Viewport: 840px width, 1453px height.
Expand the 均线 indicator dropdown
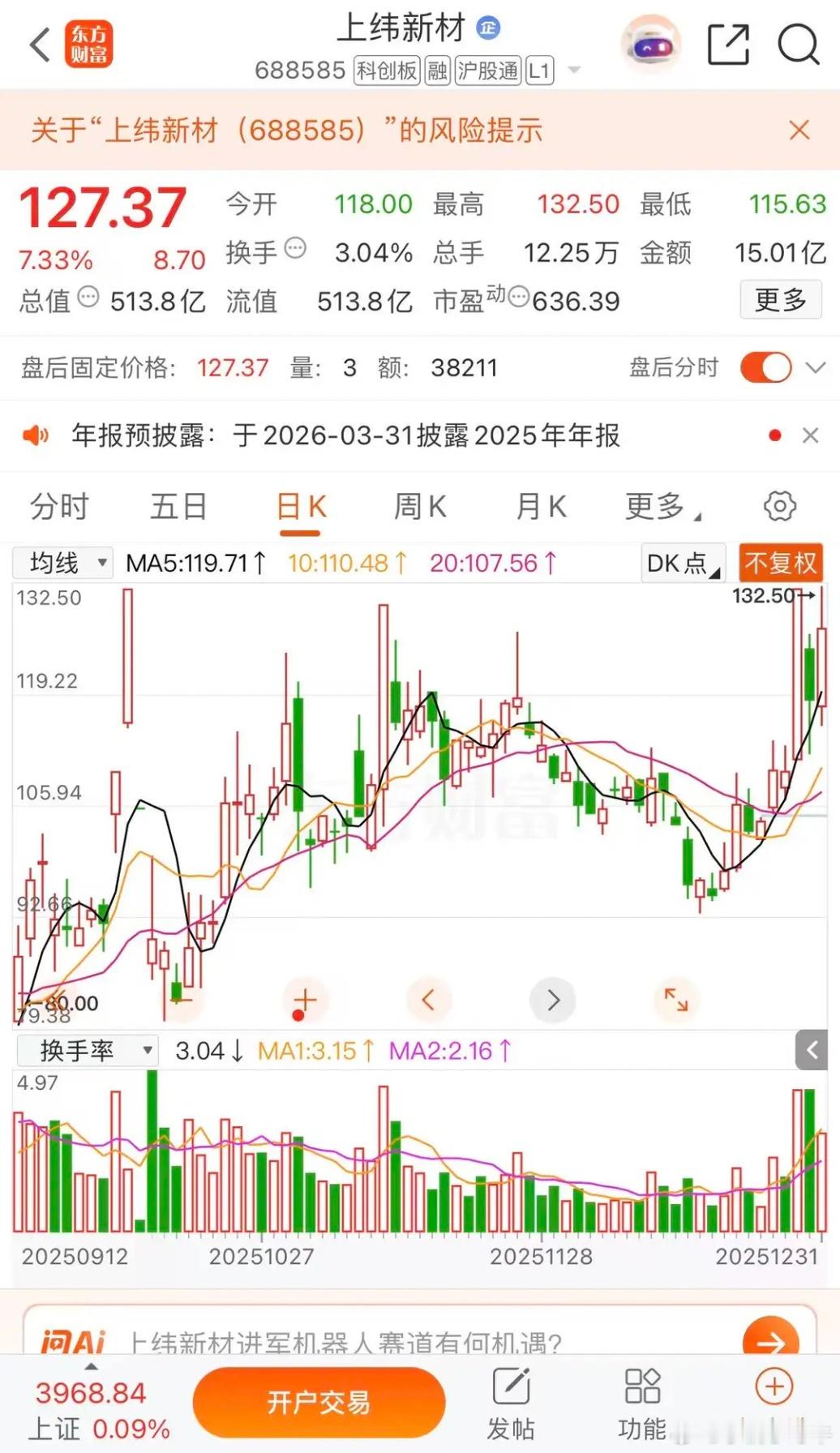[62, 563]
